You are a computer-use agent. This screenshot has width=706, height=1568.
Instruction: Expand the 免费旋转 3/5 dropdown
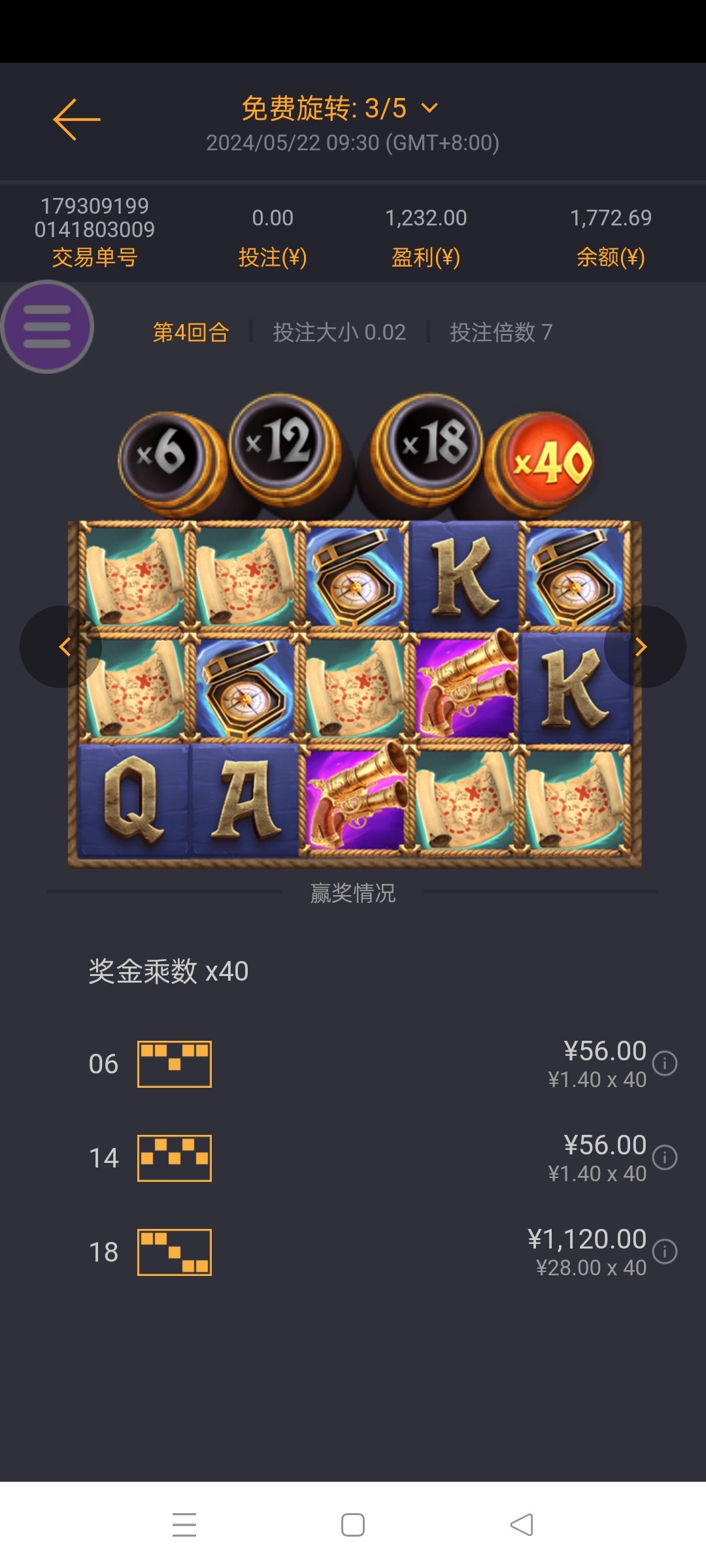tap(429, 108)
